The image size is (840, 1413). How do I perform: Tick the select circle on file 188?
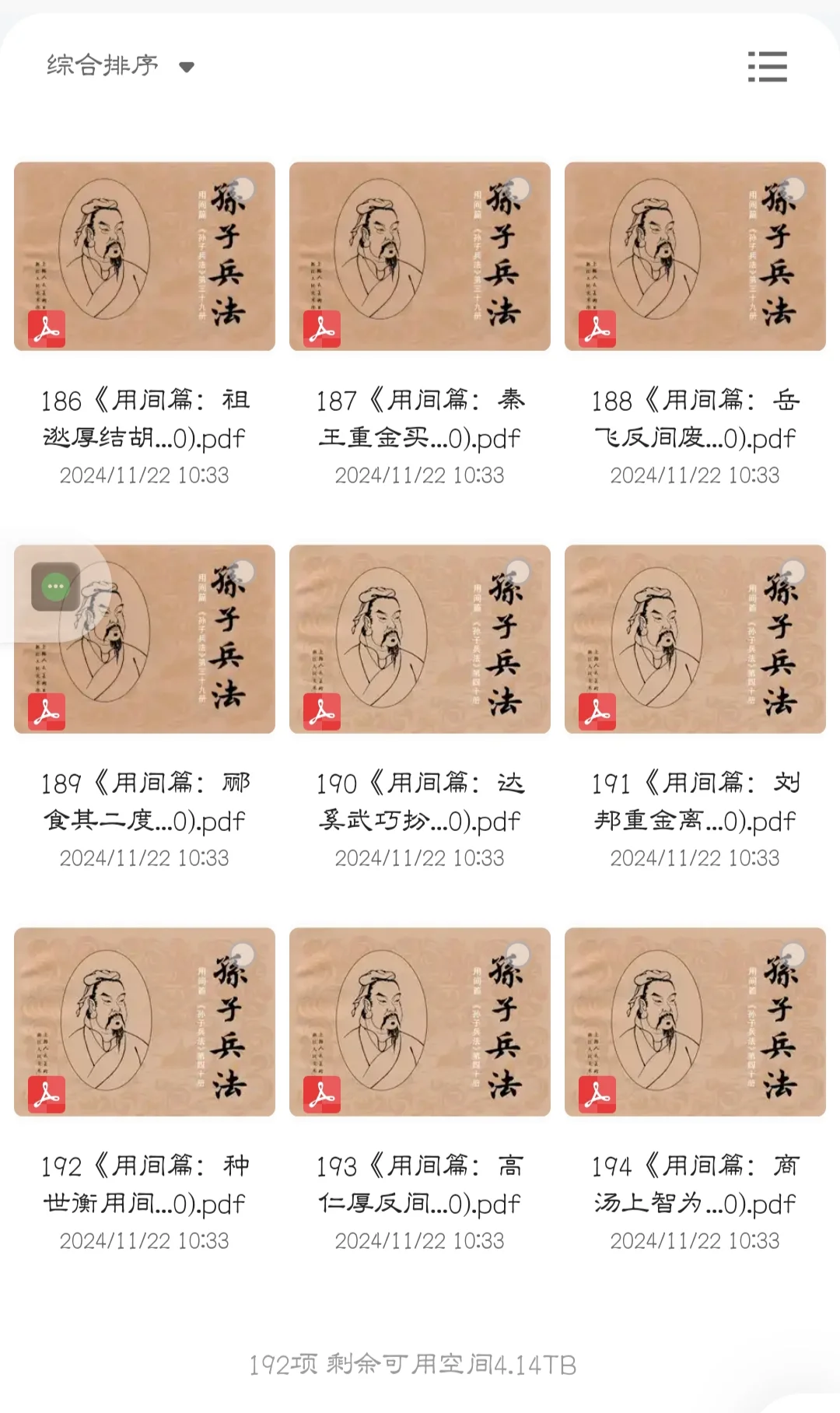click(x=794, y=189)
